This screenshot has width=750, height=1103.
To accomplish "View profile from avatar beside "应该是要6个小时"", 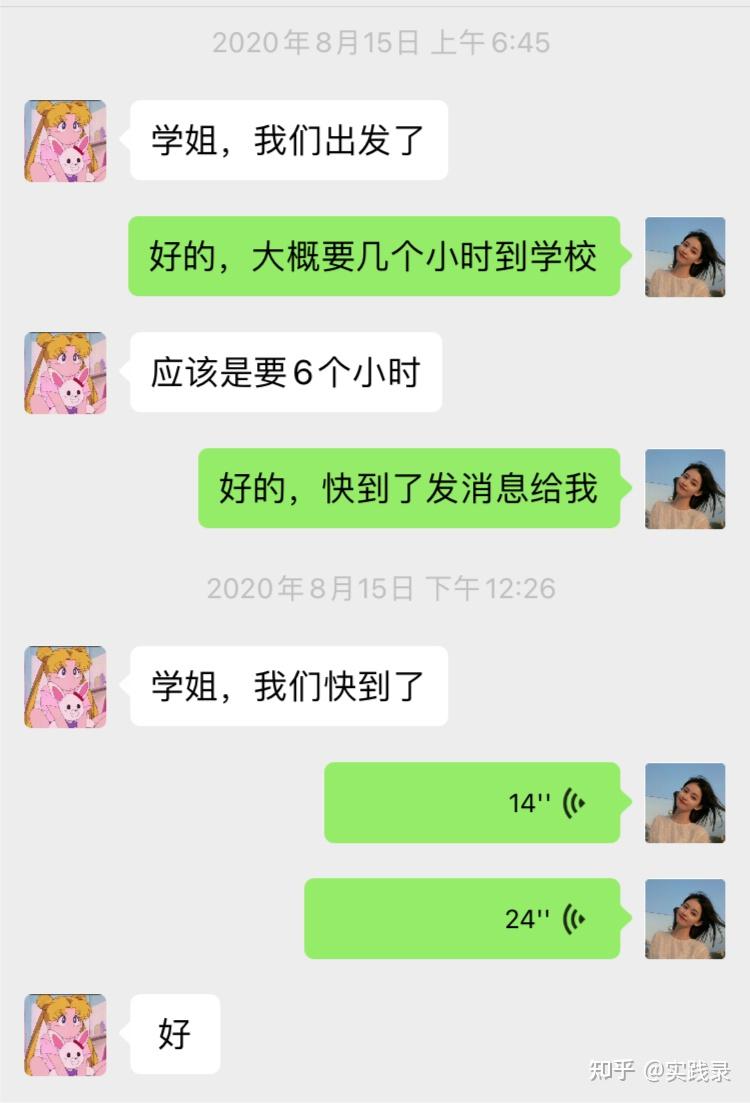I will 65,373.
